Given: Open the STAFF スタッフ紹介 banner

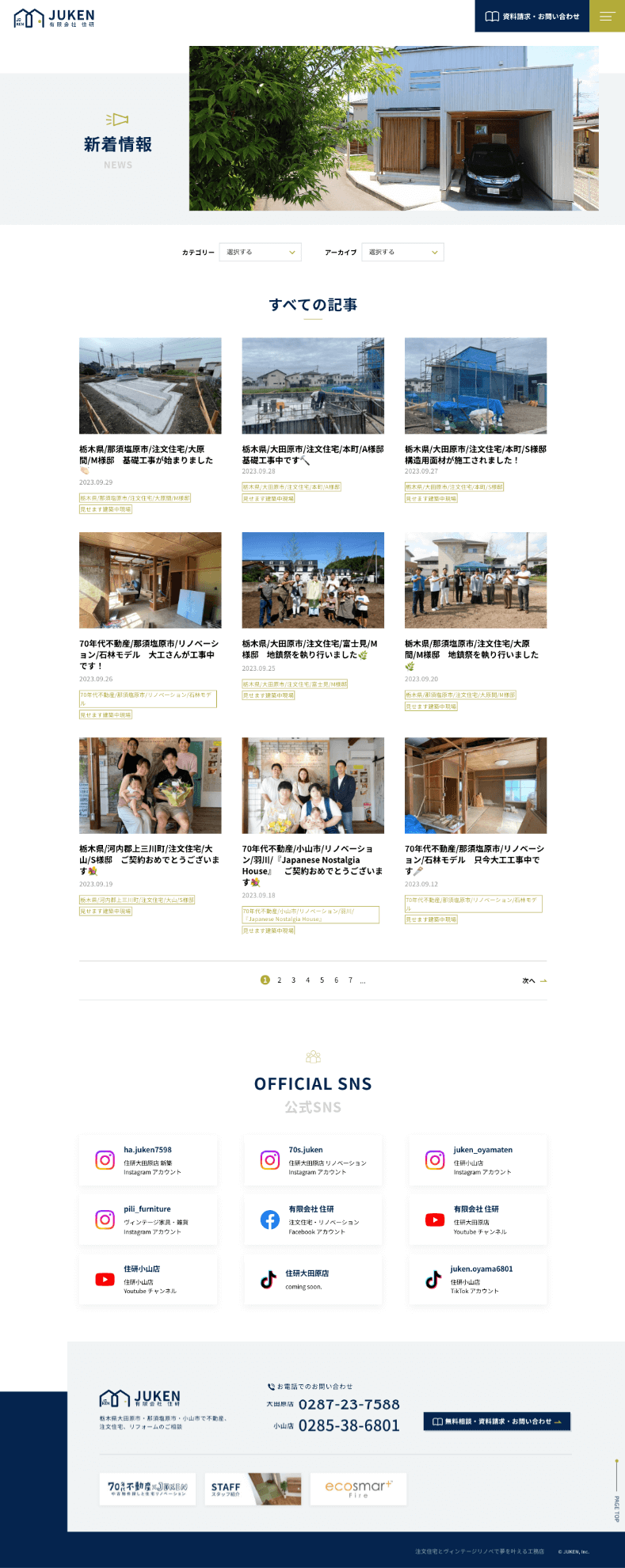Looking at the screenshot, I should tap(253, 1489).
